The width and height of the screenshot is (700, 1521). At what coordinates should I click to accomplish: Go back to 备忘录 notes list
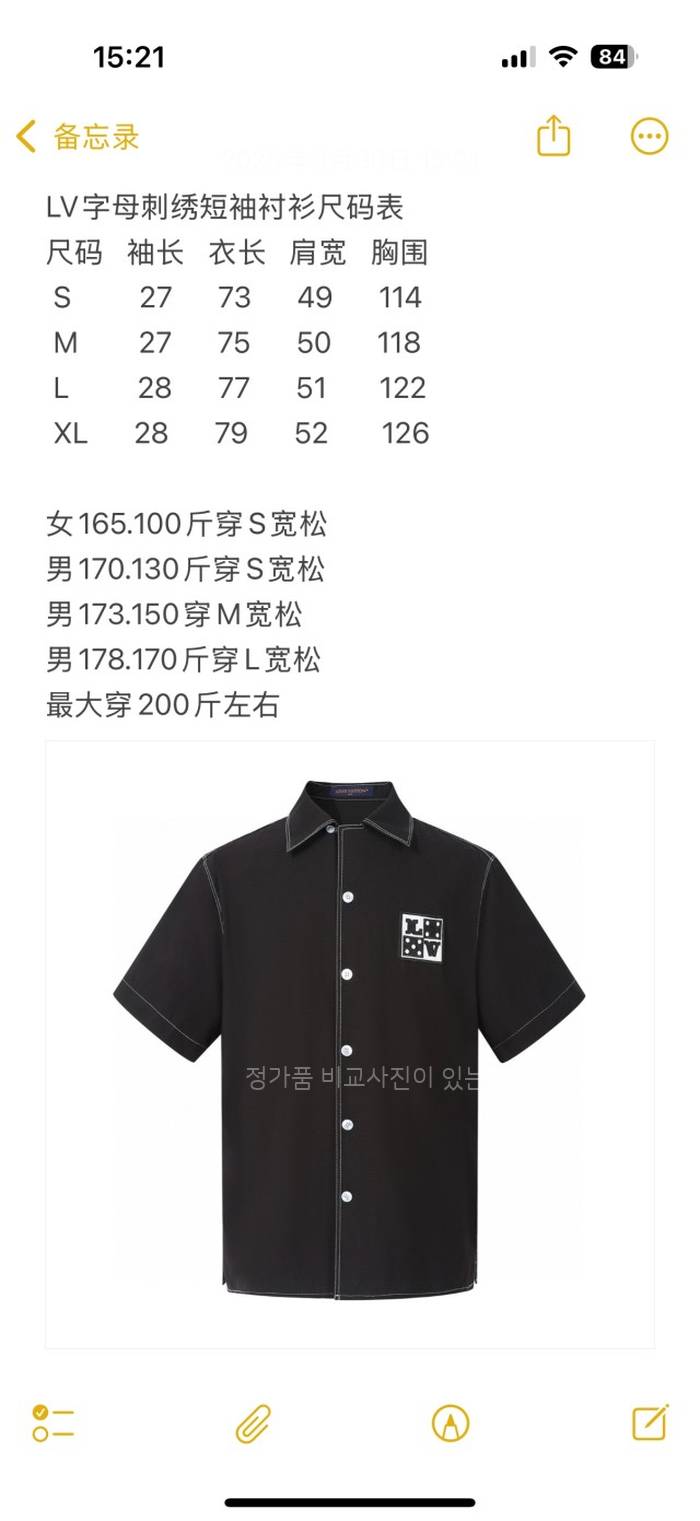point(78,136)
